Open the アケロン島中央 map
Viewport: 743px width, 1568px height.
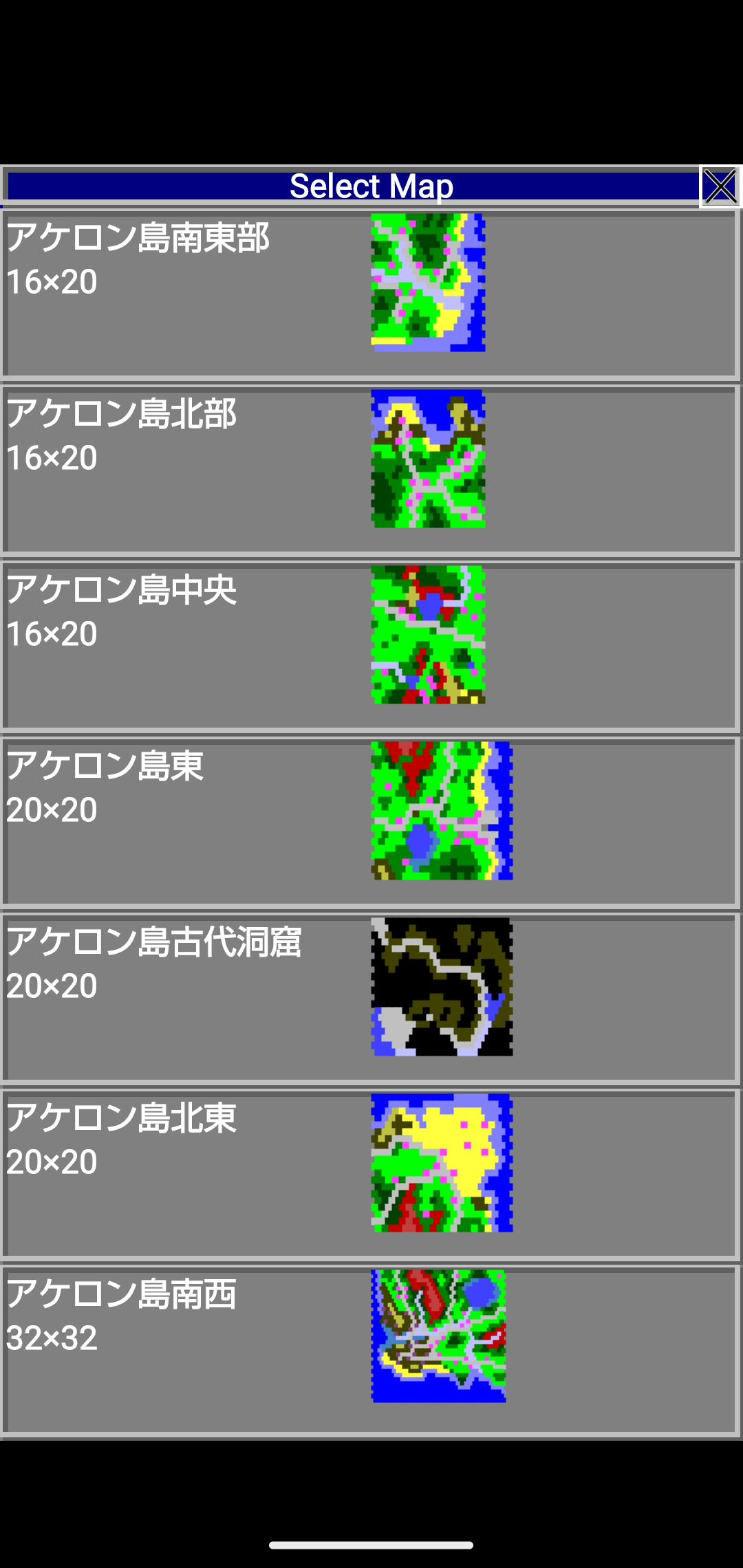pos(370,646)
